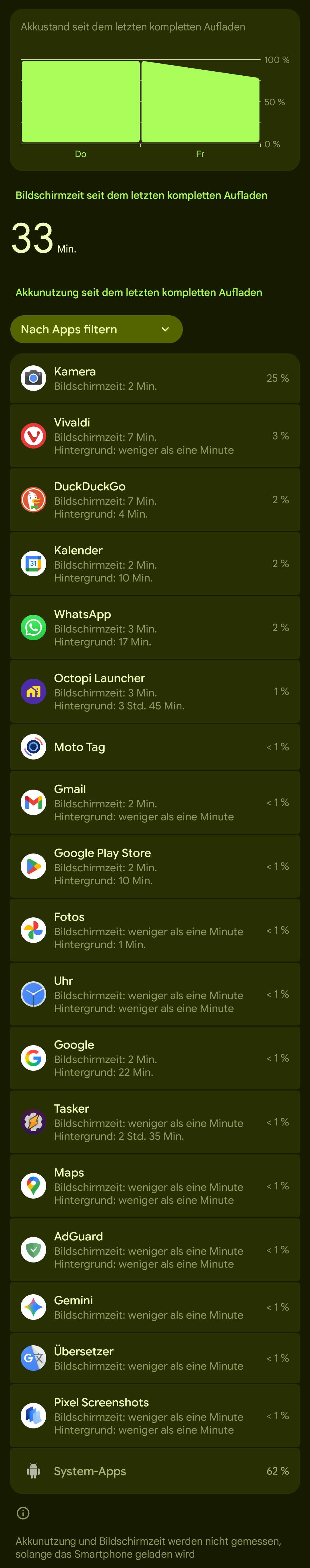Show Kalender battery details

(x=155, y=564)
